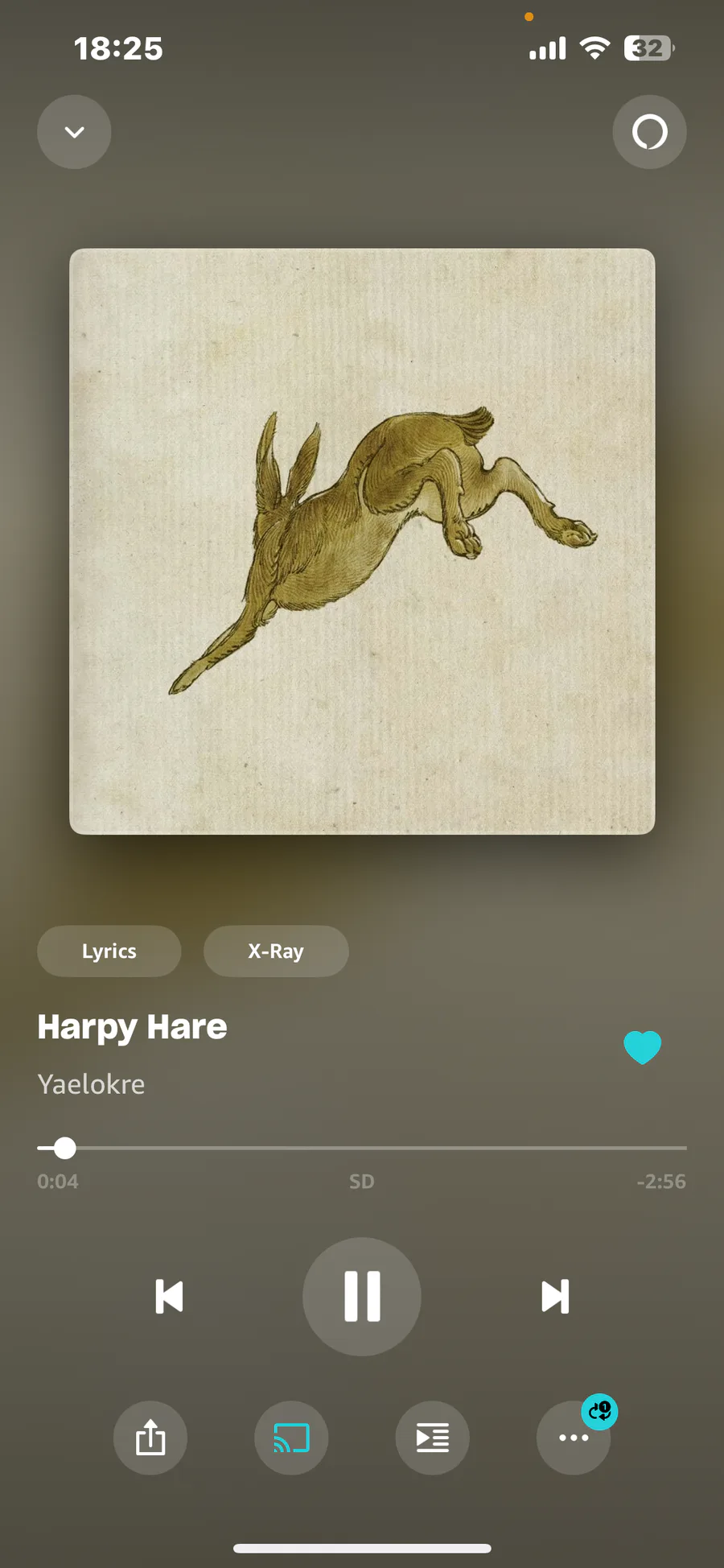Open the X-Ray info chip
This screenshot has height=1568, width=724.
click(276, 951)
